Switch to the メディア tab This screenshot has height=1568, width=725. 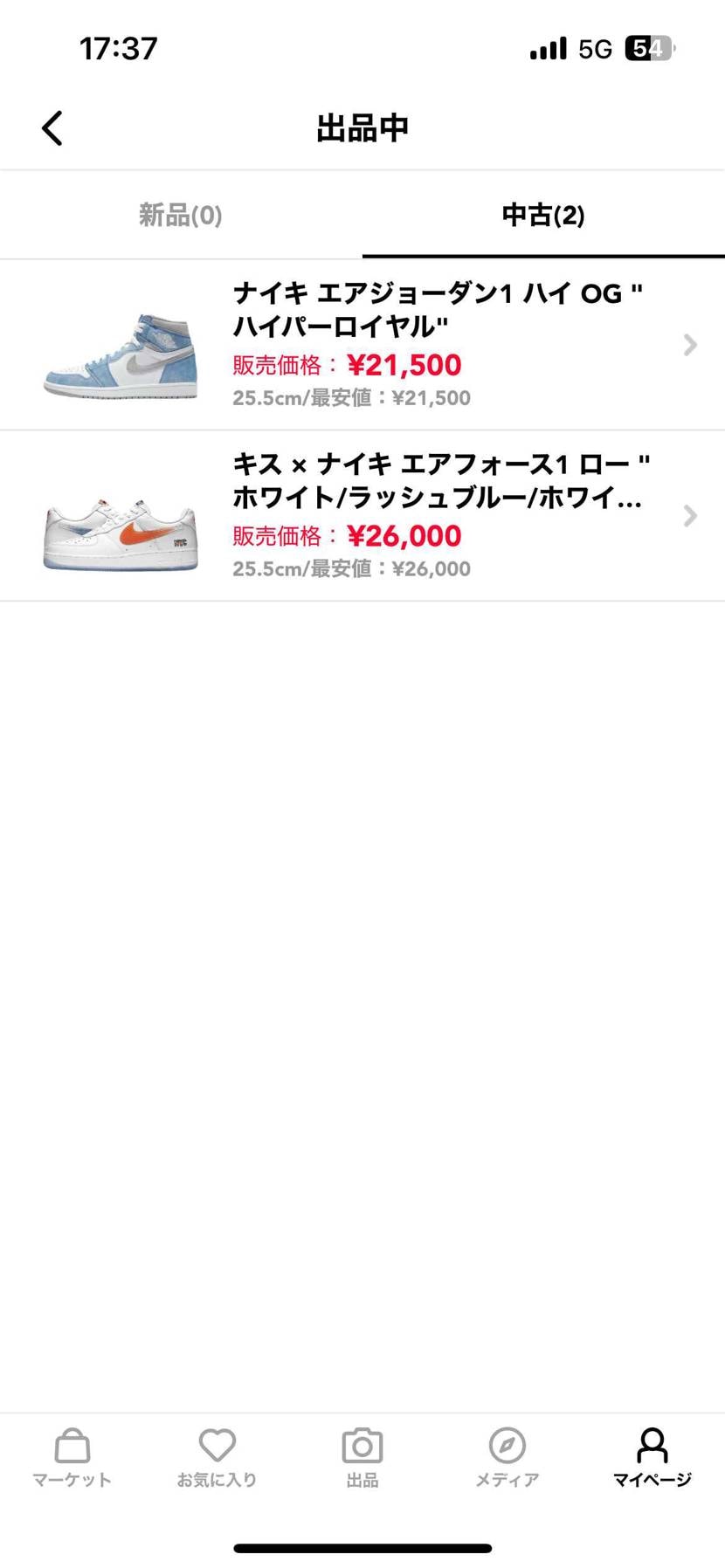tap(507, 1457)
